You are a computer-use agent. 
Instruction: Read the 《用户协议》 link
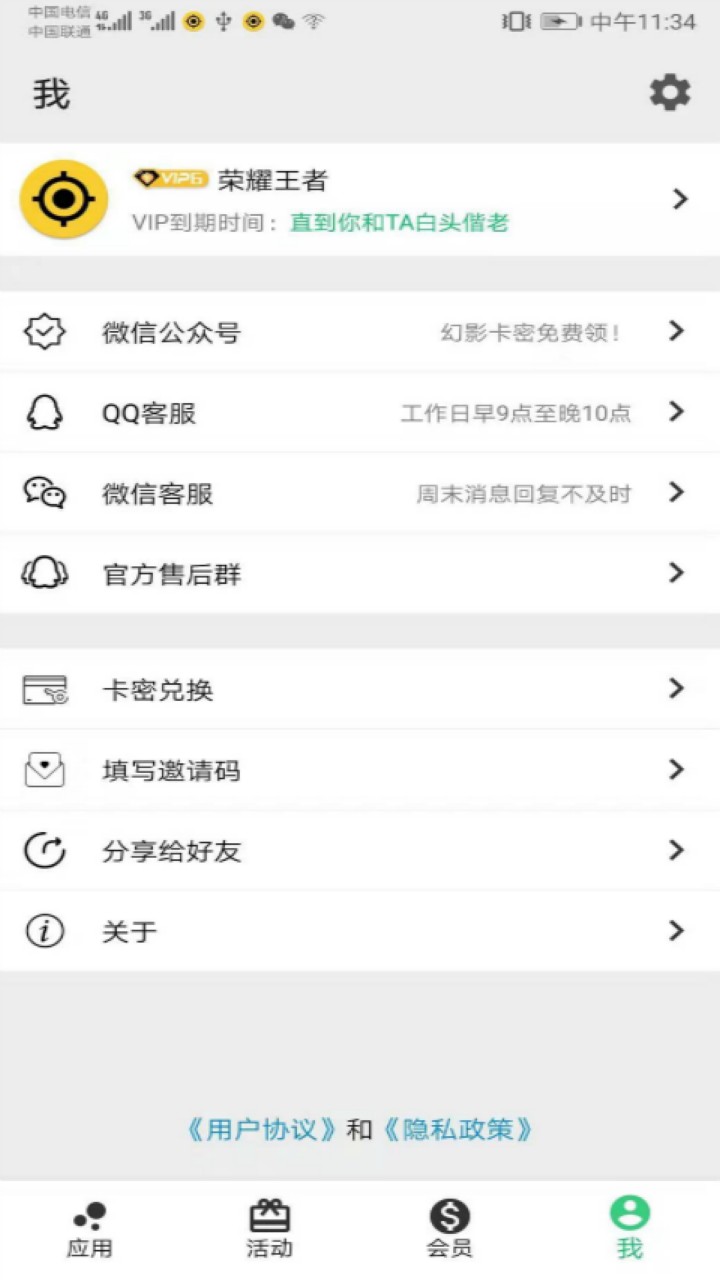(x=262, y=1130)
